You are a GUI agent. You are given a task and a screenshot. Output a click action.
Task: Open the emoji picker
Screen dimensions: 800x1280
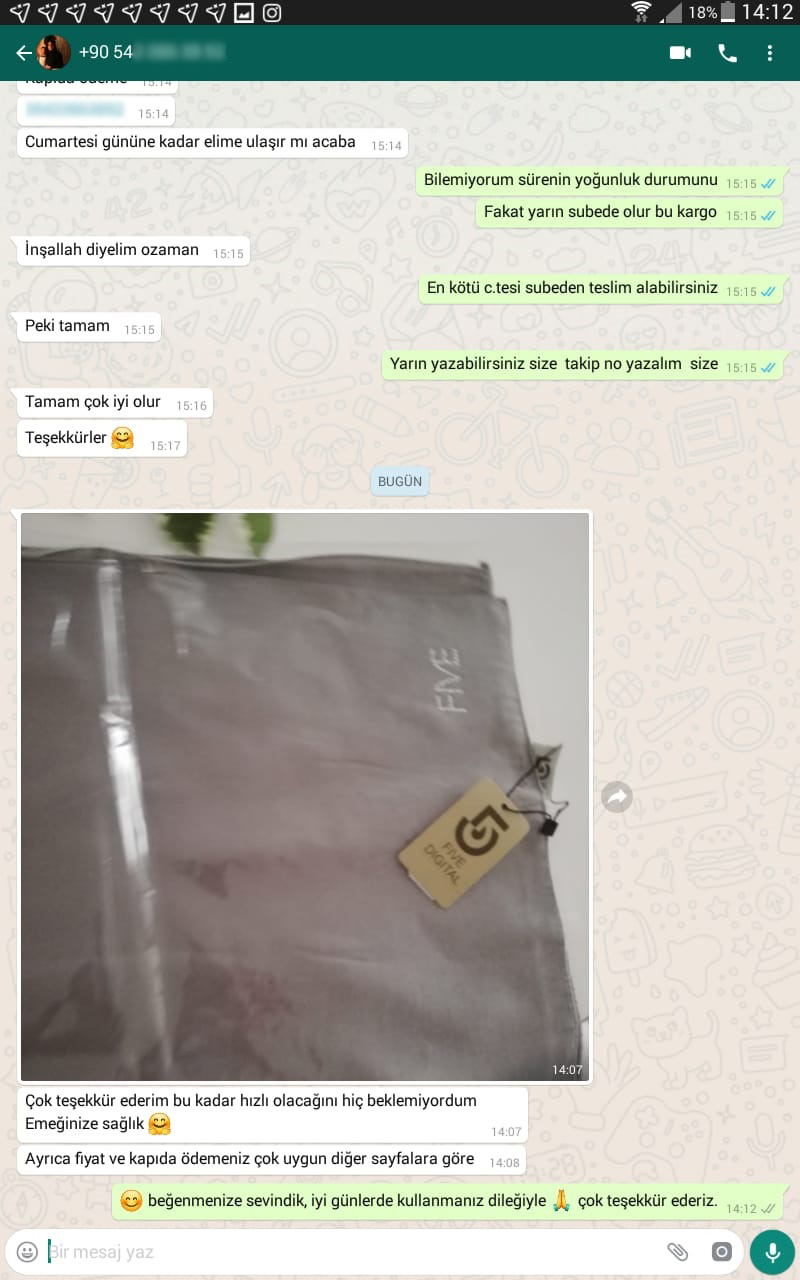tap(28, 1251)
